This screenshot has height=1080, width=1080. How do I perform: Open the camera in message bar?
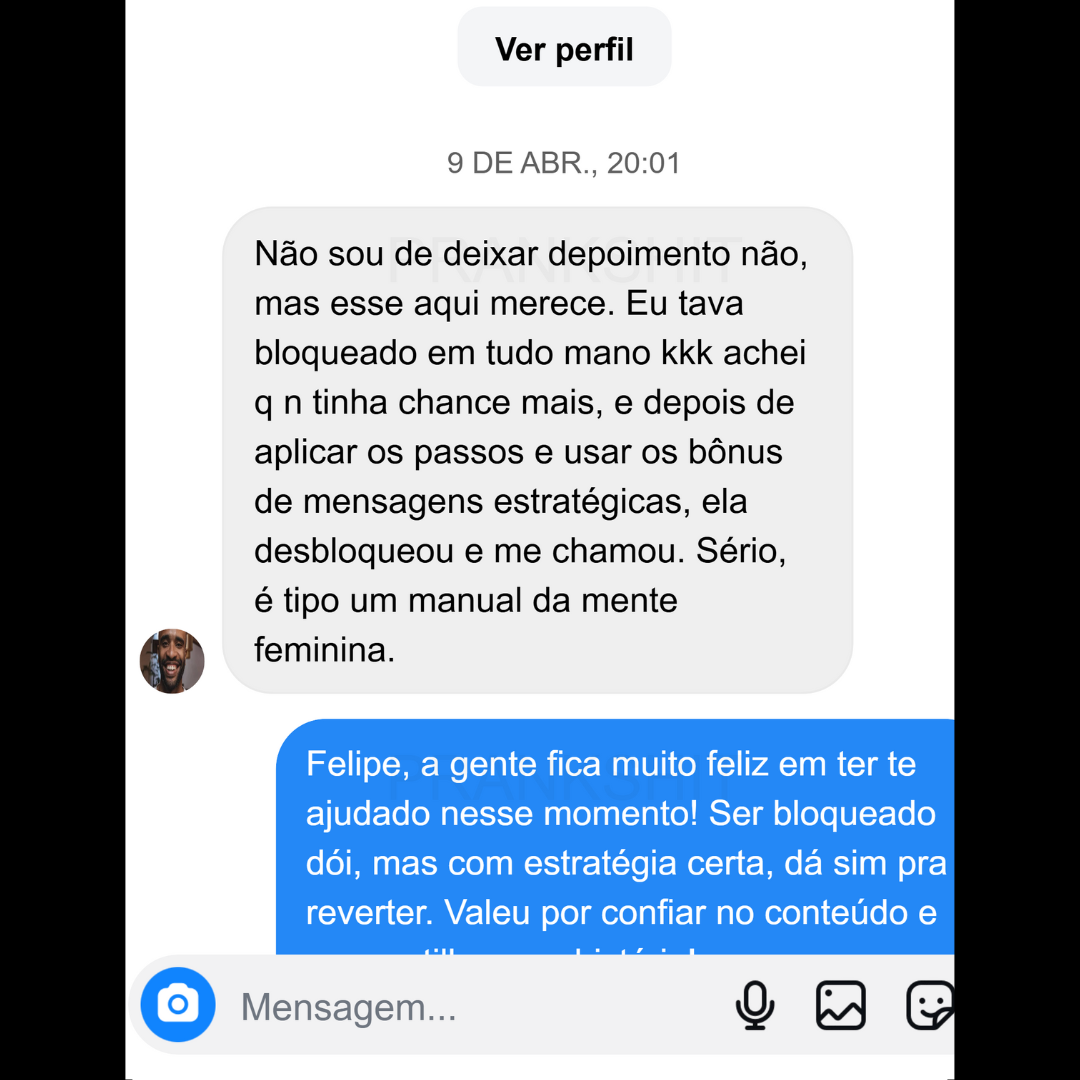(178, 1004)
